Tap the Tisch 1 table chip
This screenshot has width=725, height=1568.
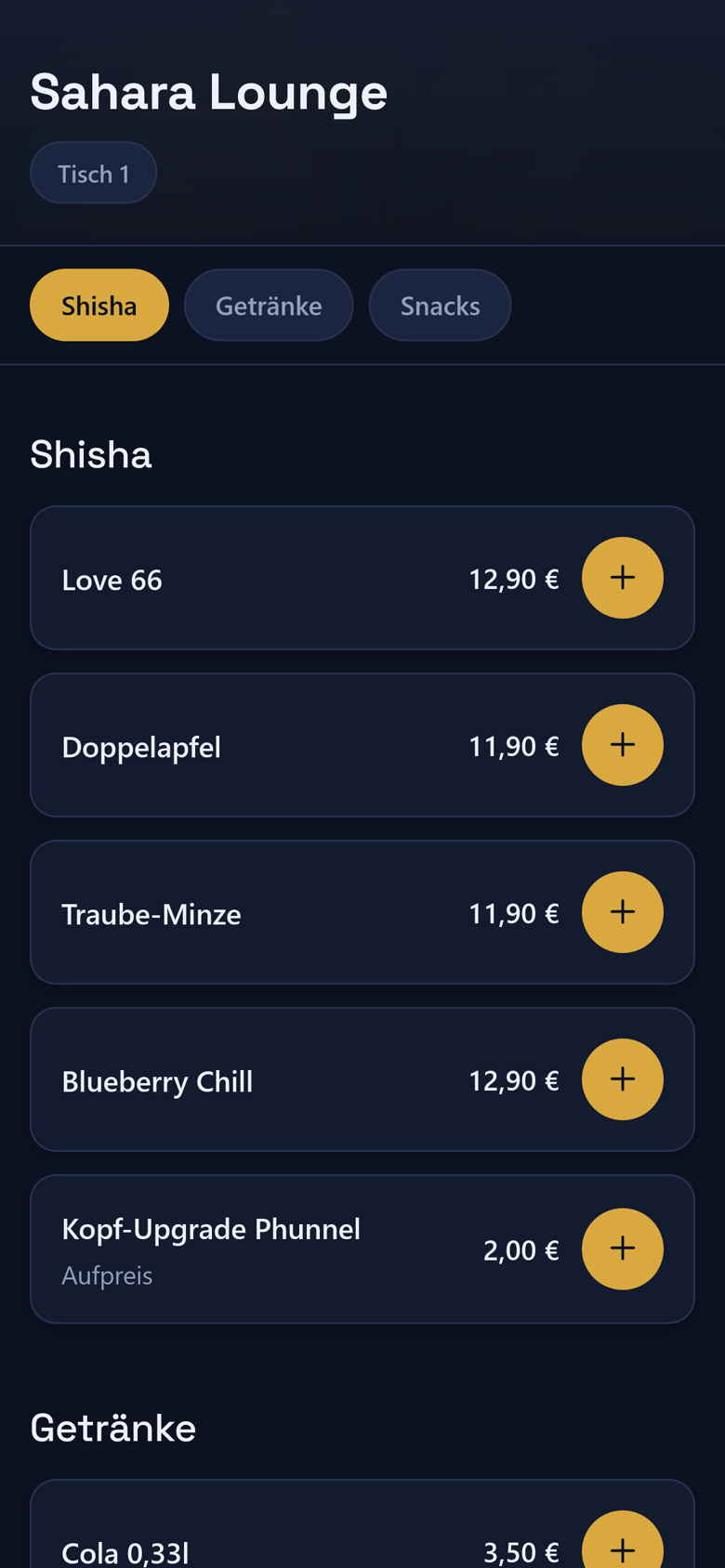[93, 173]
